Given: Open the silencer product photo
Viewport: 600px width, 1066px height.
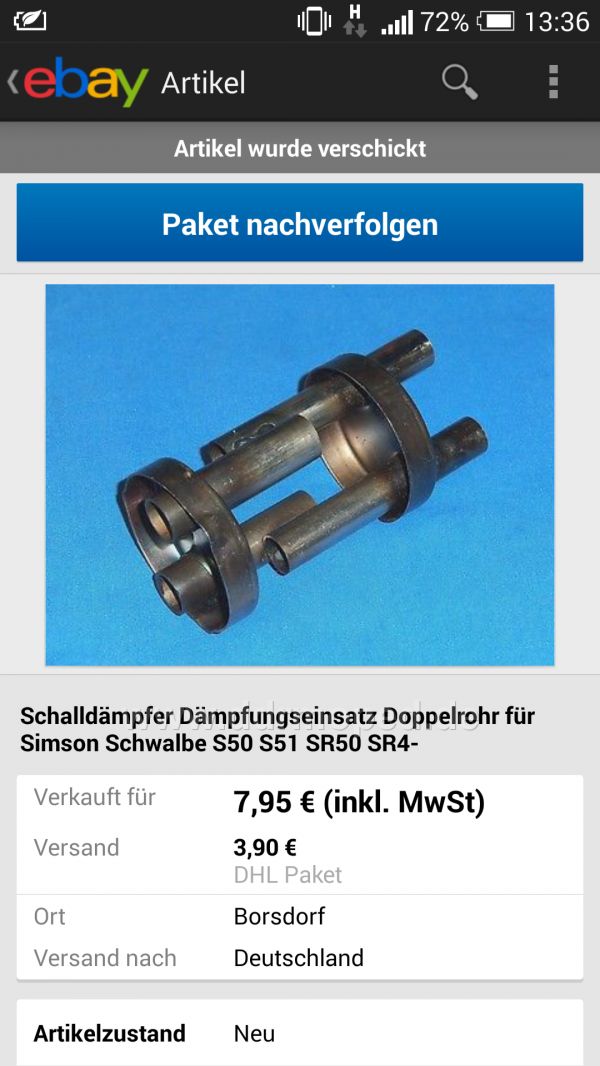Looking at the screenshot, I should pos(299,474).
